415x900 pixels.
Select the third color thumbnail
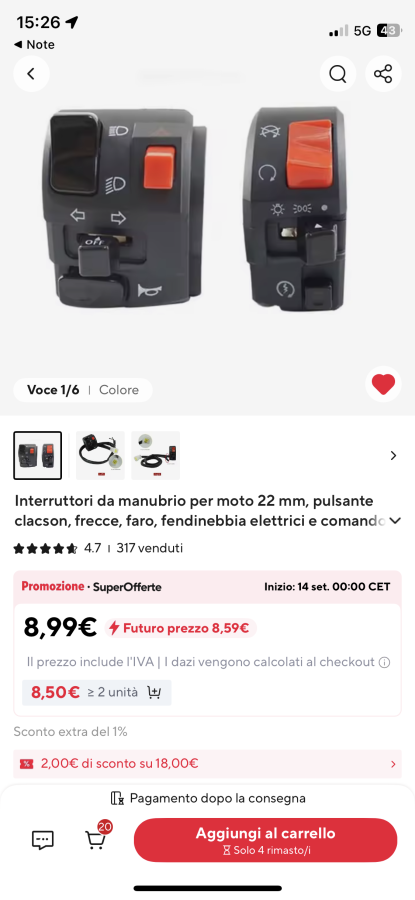(x=156, y=455)
